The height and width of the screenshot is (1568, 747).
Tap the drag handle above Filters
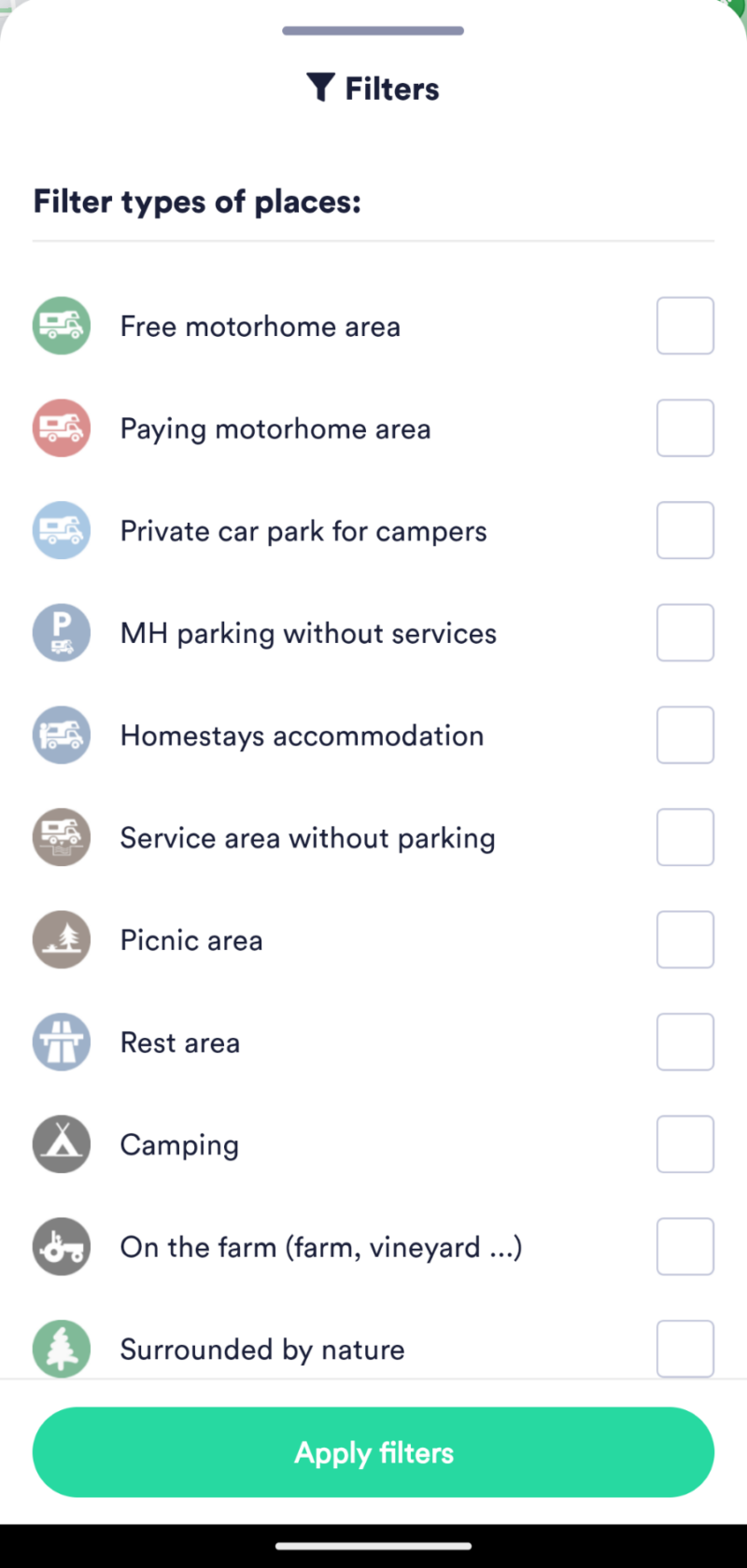pos(373,30)
